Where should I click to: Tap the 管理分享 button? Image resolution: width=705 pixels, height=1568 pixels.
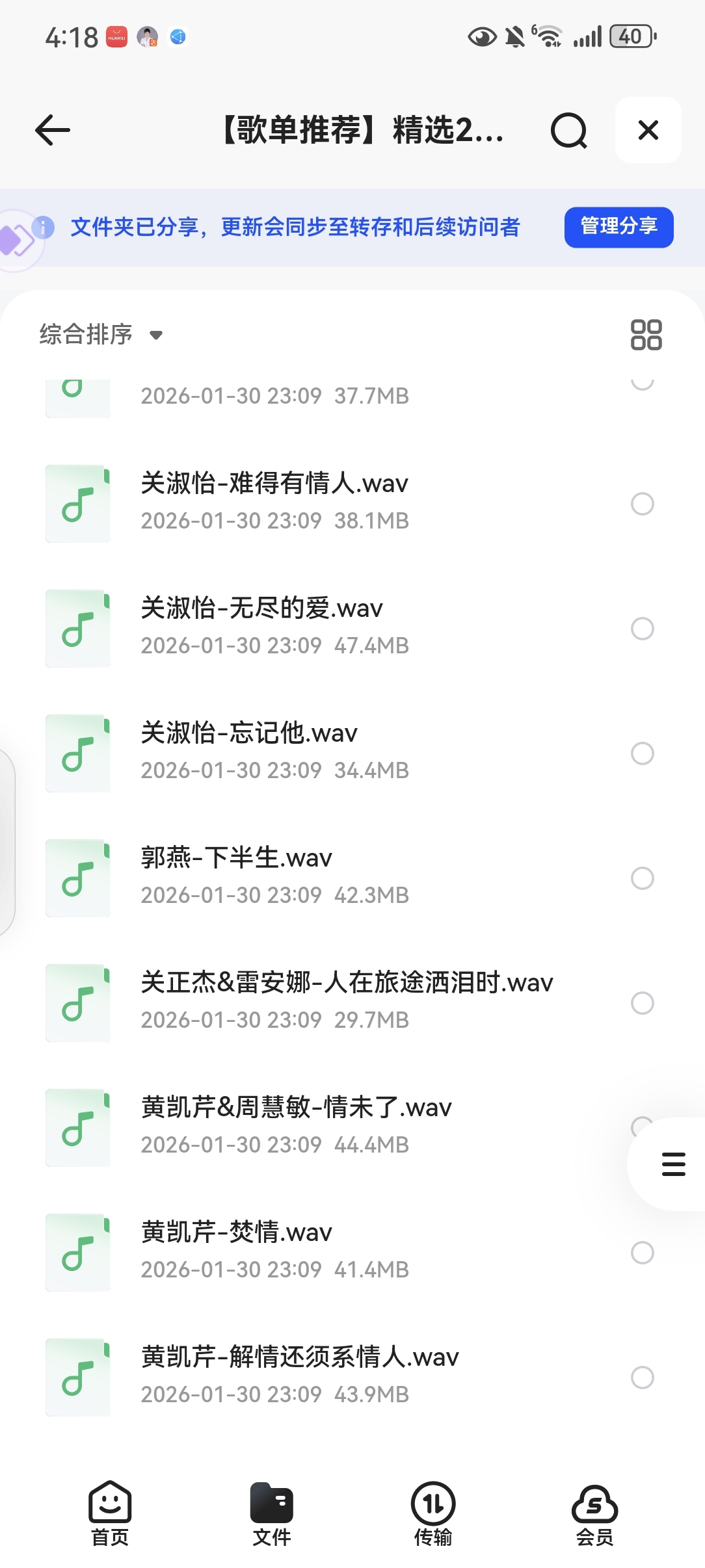618,227
